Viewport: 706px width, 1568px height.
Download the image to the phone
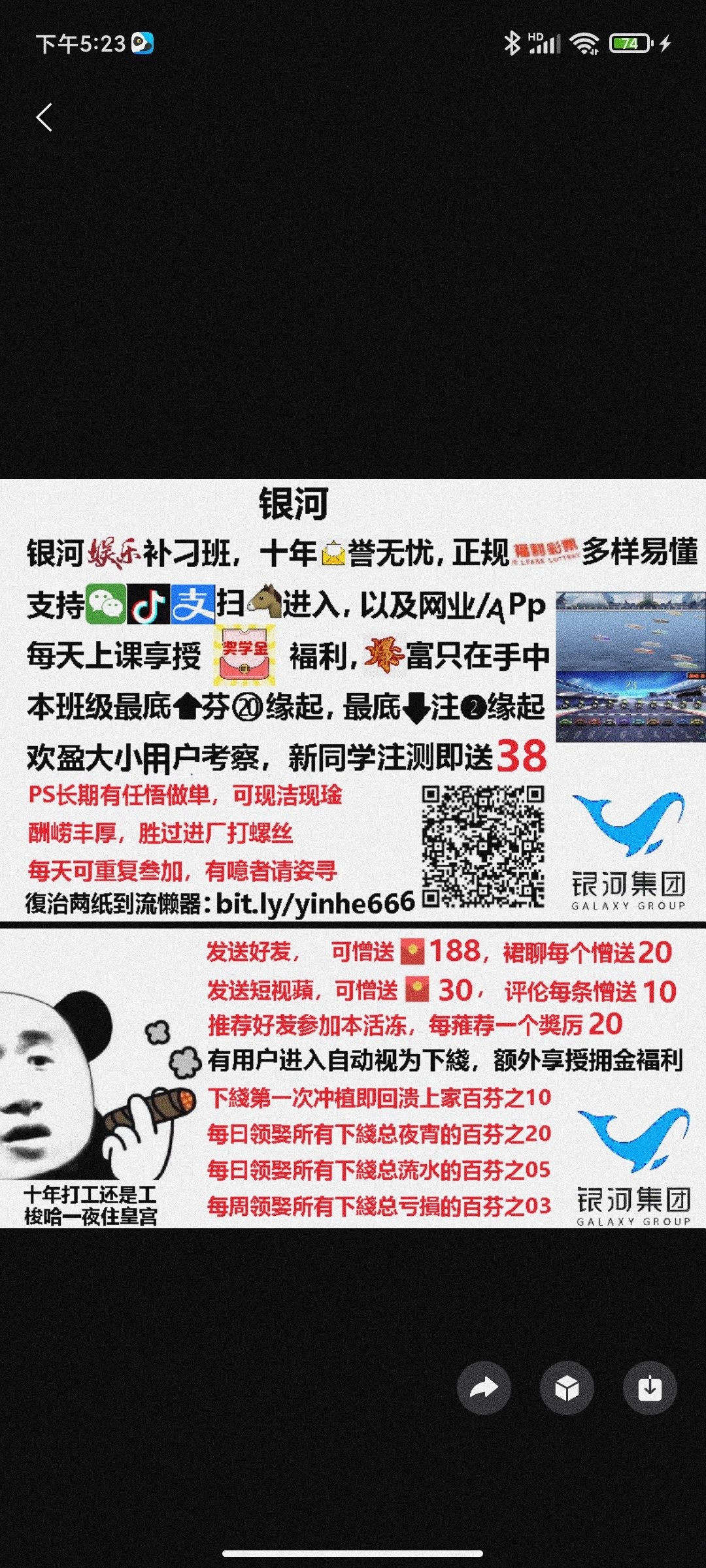coord(649,1388)
